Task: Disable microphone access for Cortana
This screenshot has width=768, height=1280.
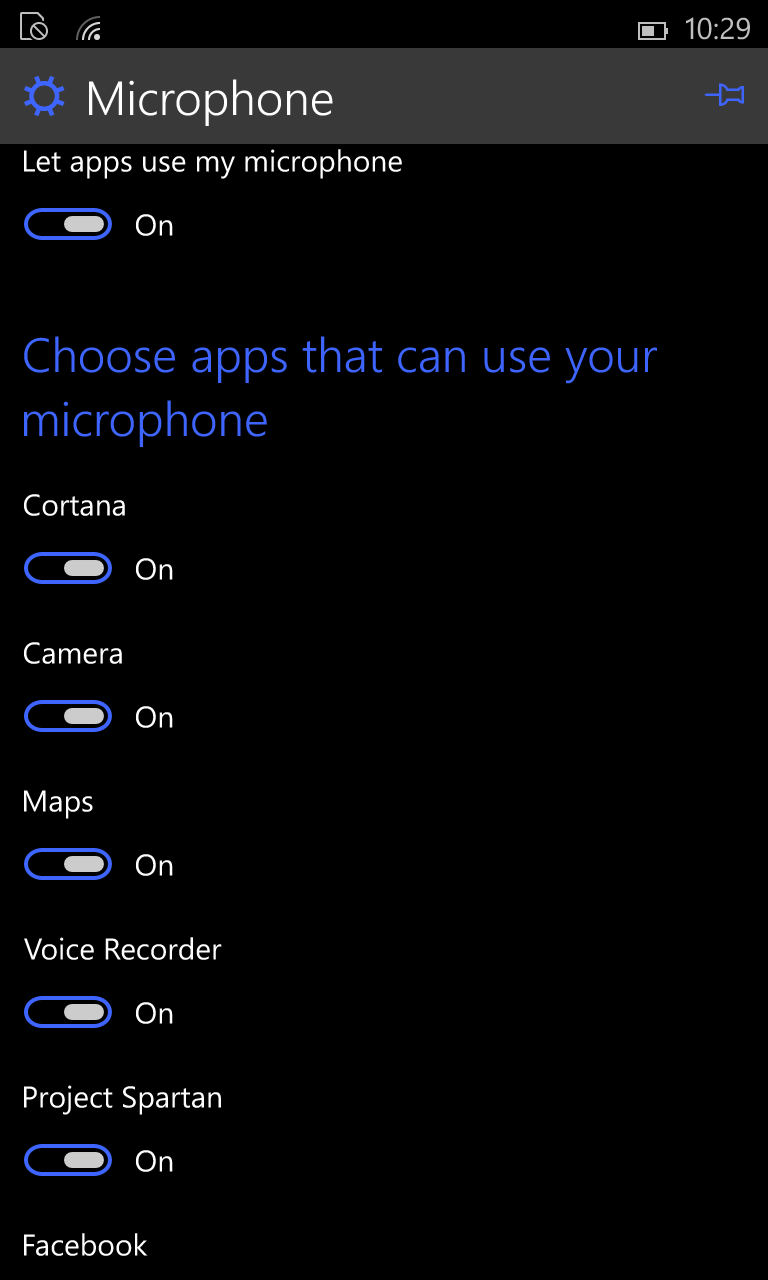Action: (68, 569)
